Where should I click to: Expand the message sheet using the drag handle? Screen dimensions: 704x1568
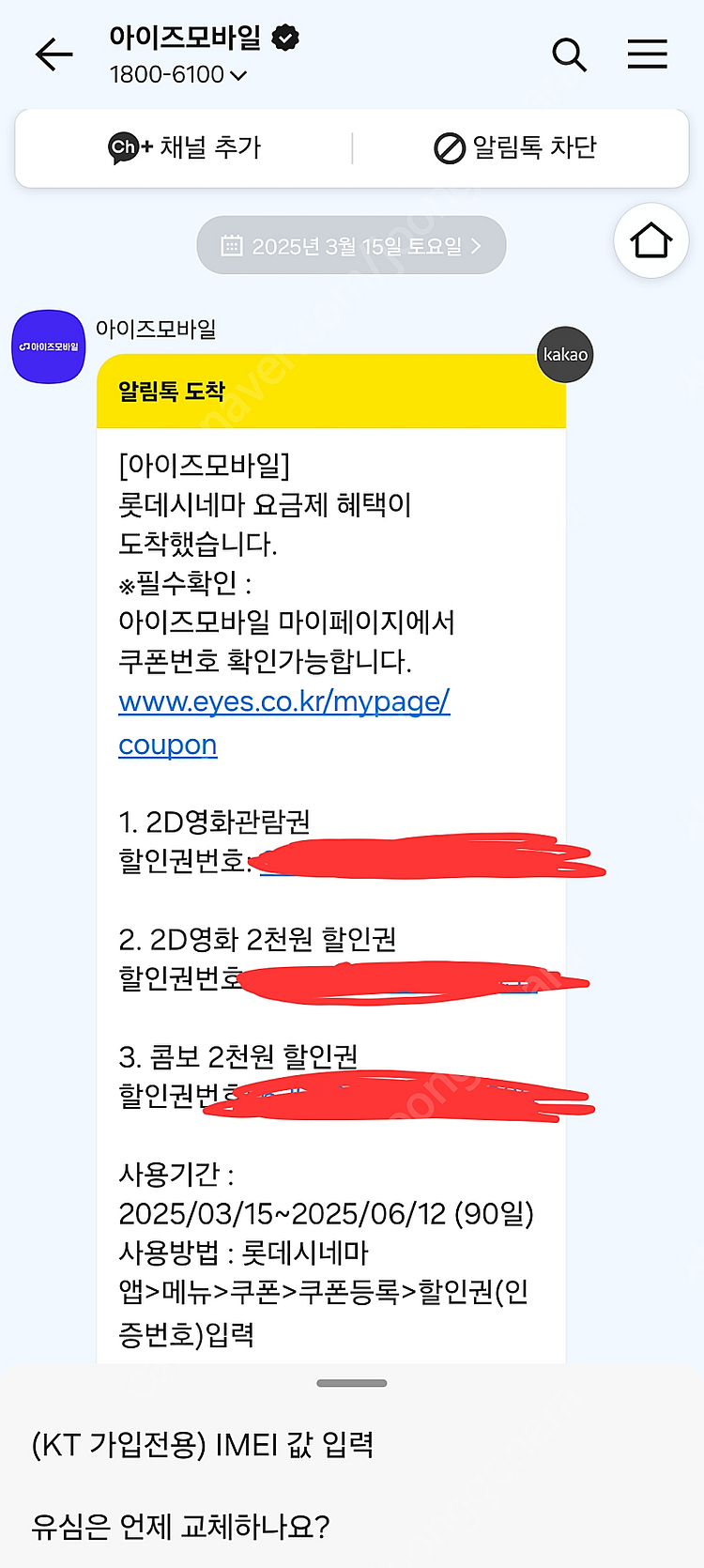tap(351, 1382)
